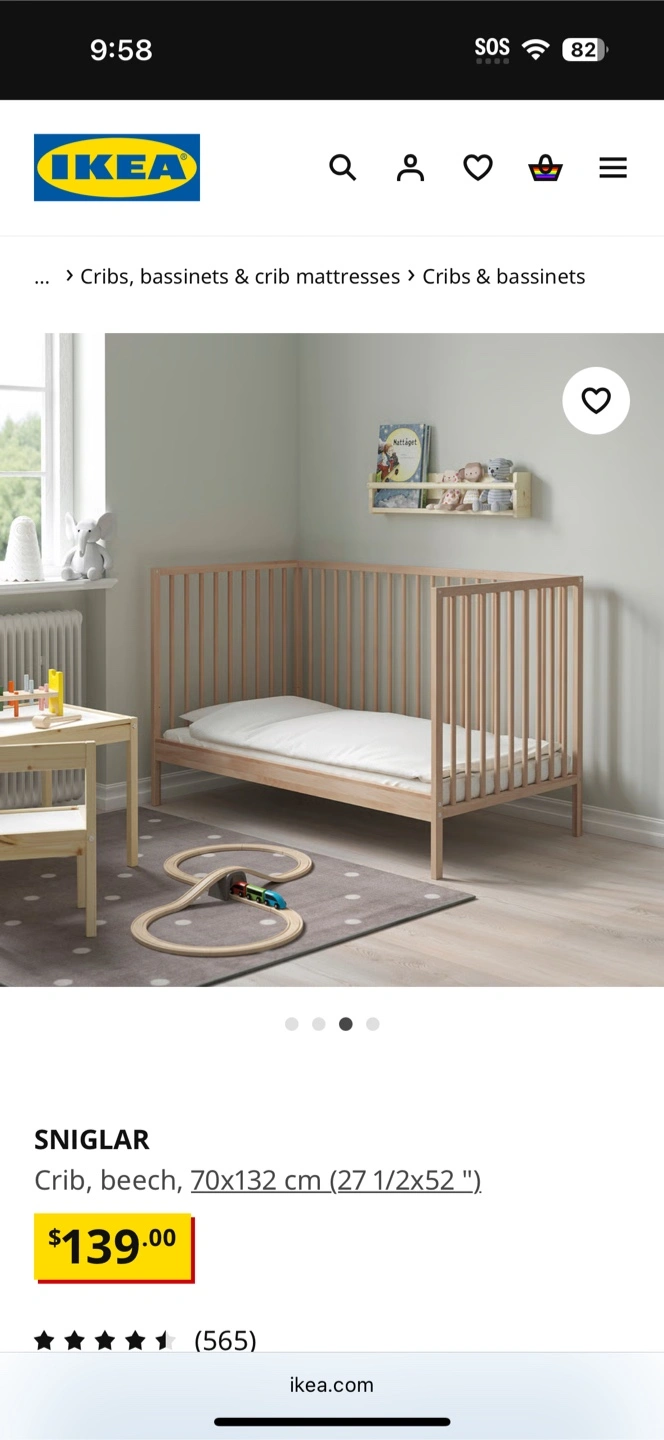Open the 565 reviews rating
The height and width of the screenshot is (1440, 664).
point(145,1340)
